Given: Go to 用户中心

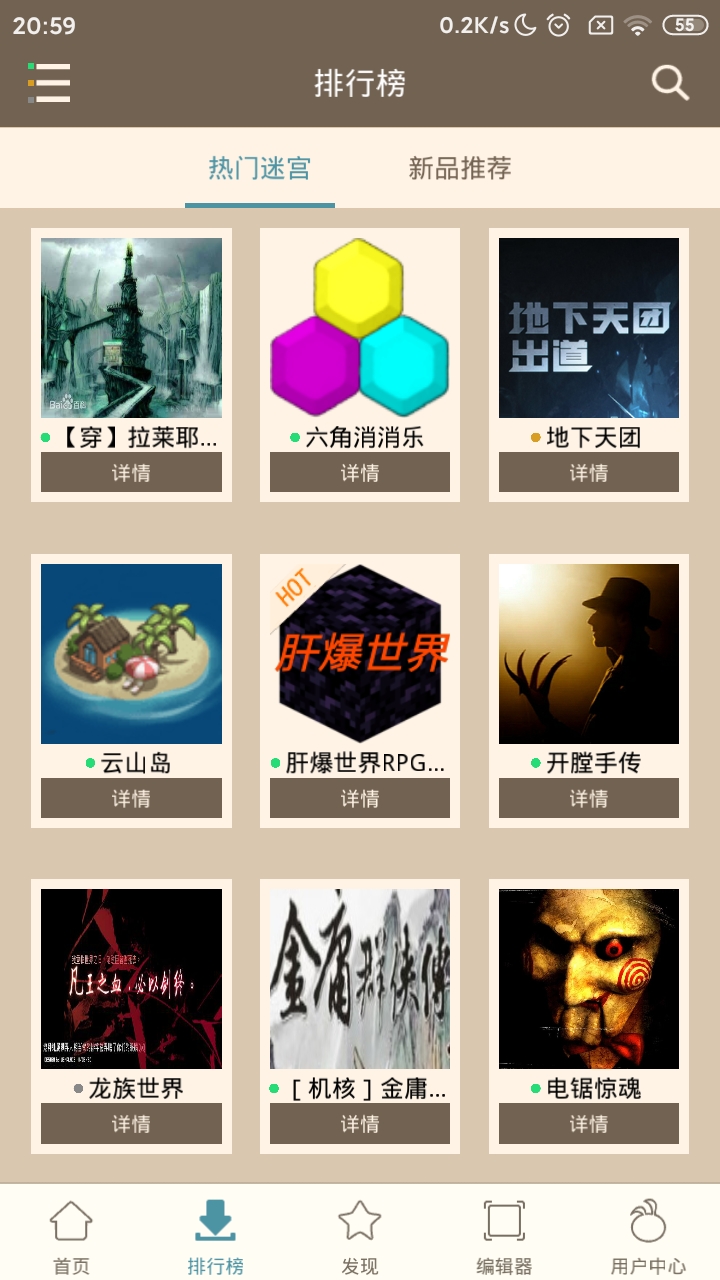Looking at the screenshot, I should click(x=648, y=1236).
